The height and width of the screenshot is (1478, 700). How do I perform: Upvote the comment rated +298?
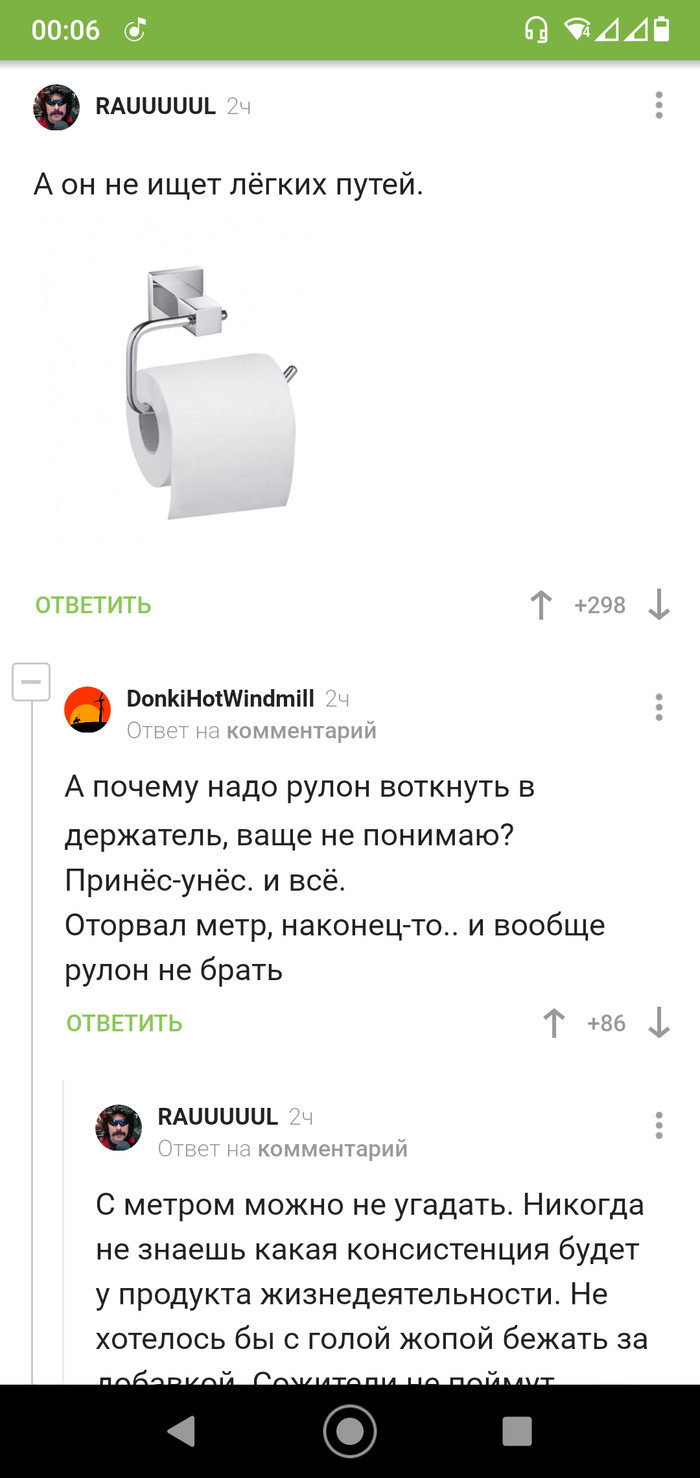(x=540, y=605)
